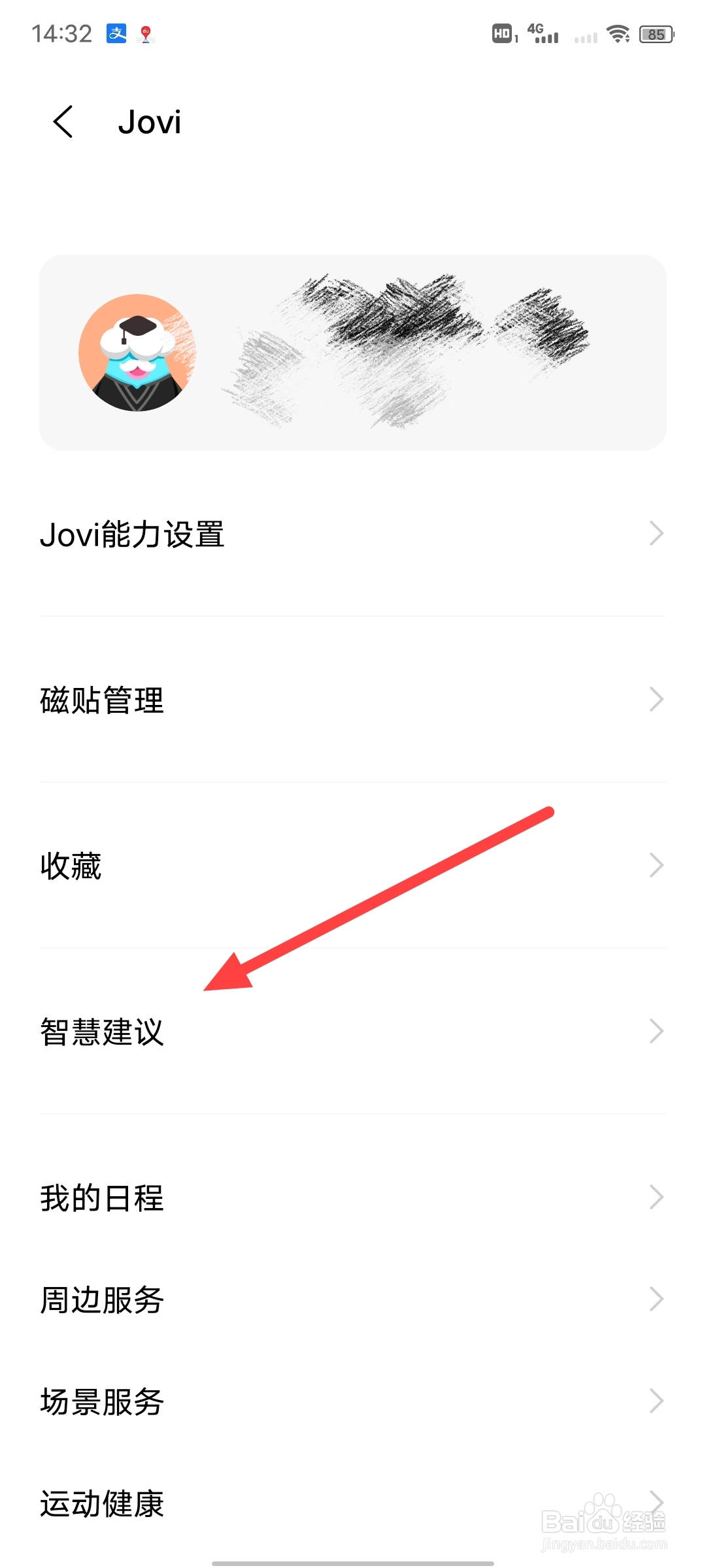
Task: Click the map pin notification icon
Action: 145,34
